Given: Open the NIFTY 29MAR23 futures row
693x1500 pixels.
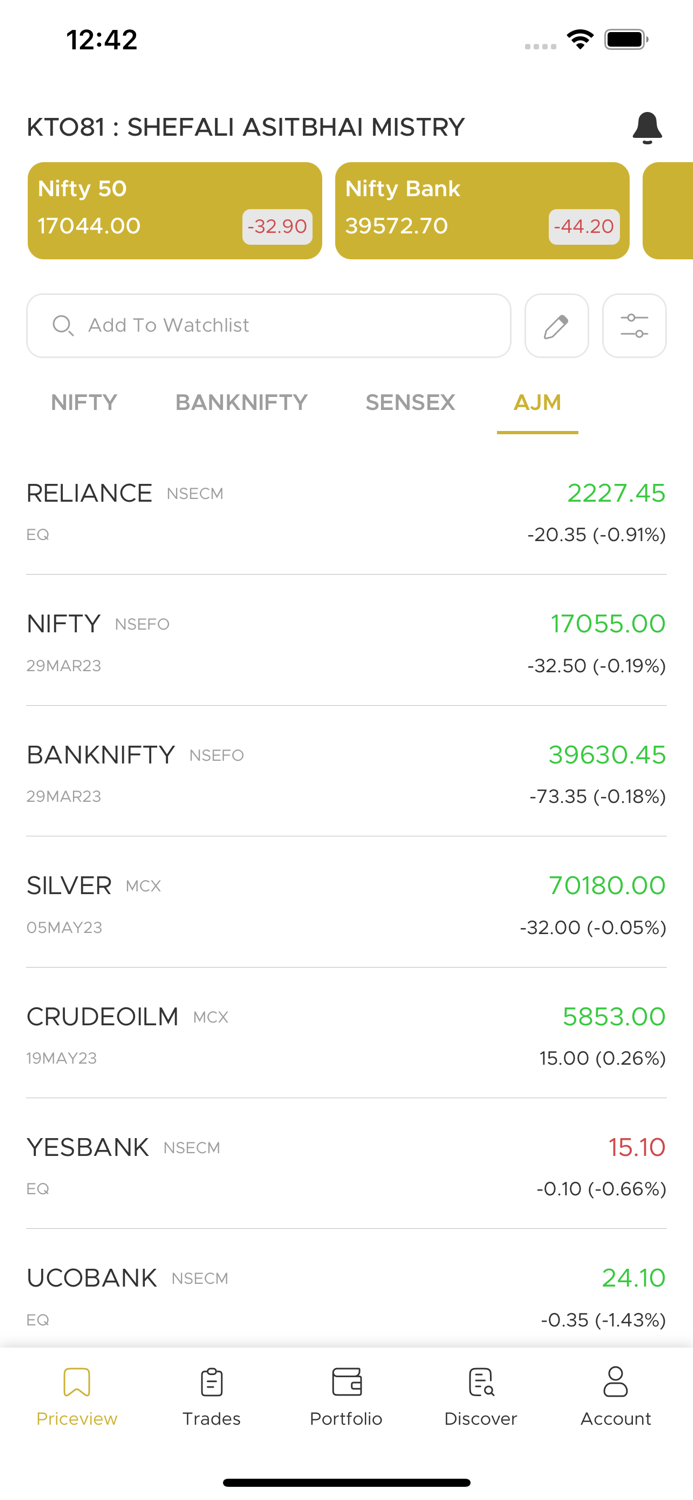Looking at the screenshot, I should pos(346,643).
